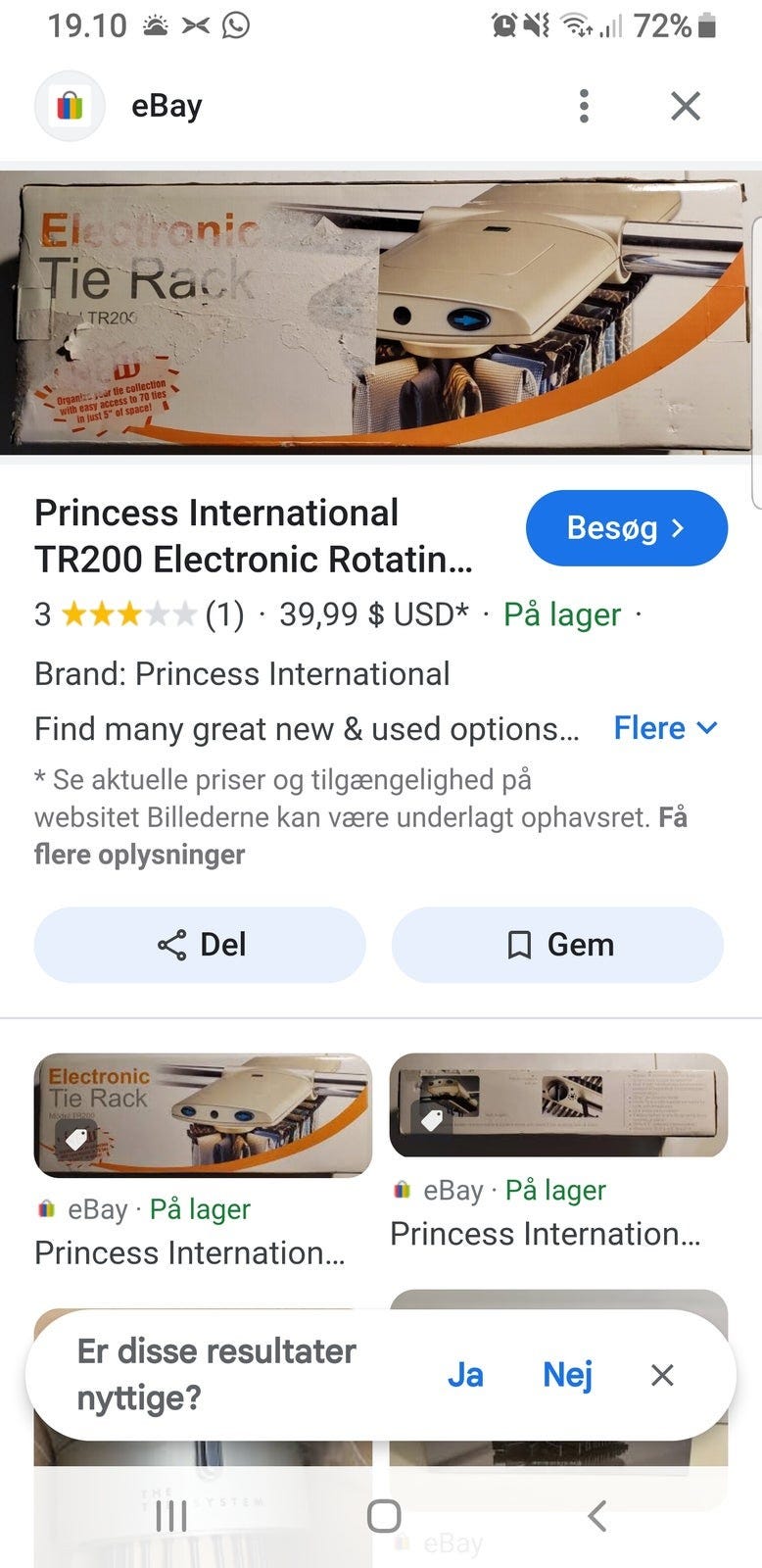Dismiss the feedback prompt with the X
Viewport: 762px width, 1568px height.
[x=662, y=1375]
